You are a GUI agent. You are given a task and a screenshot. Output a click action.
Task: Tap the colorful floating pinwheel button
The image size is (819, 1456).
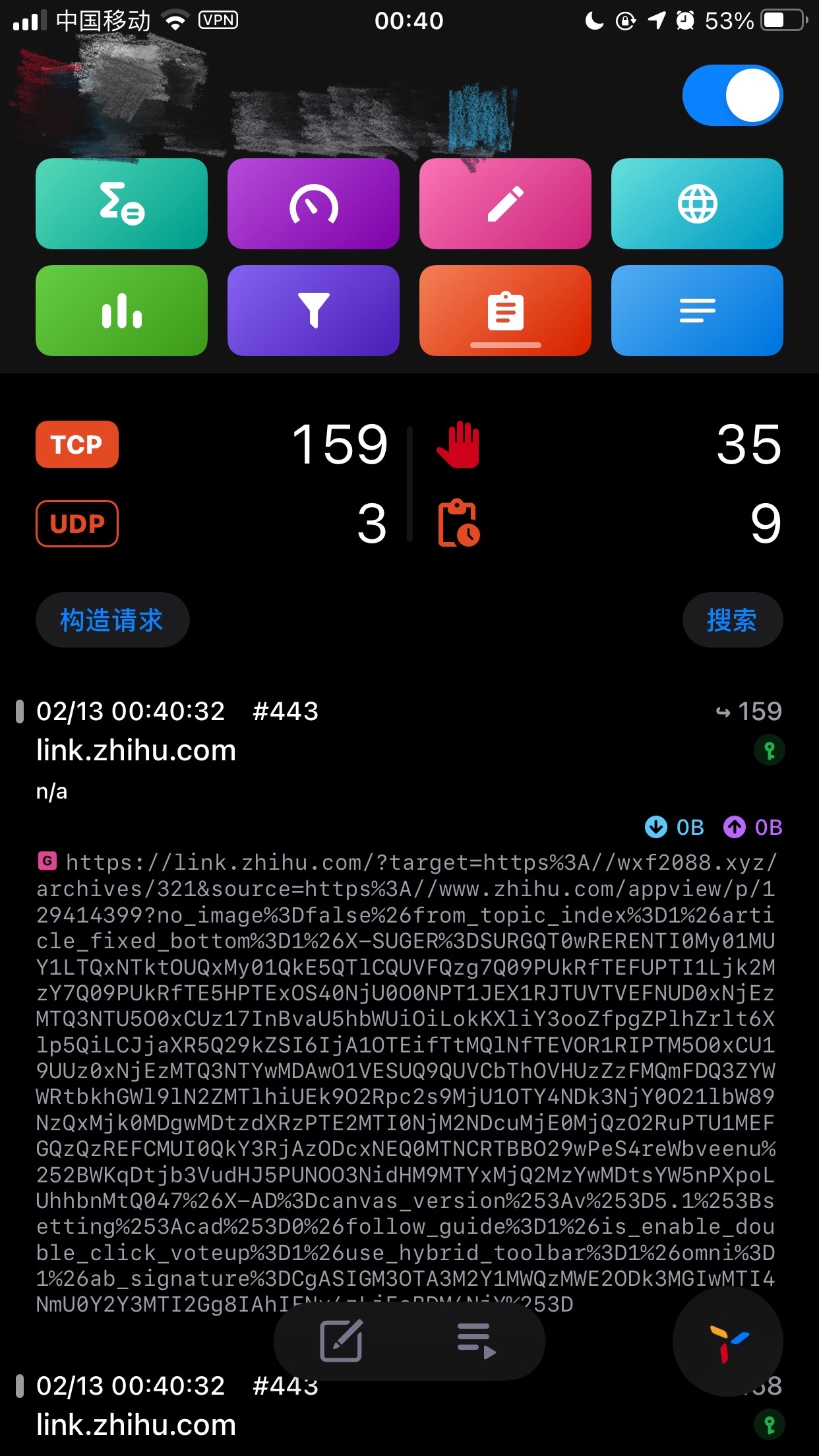pyautogui.click(x=728, y=1341)
